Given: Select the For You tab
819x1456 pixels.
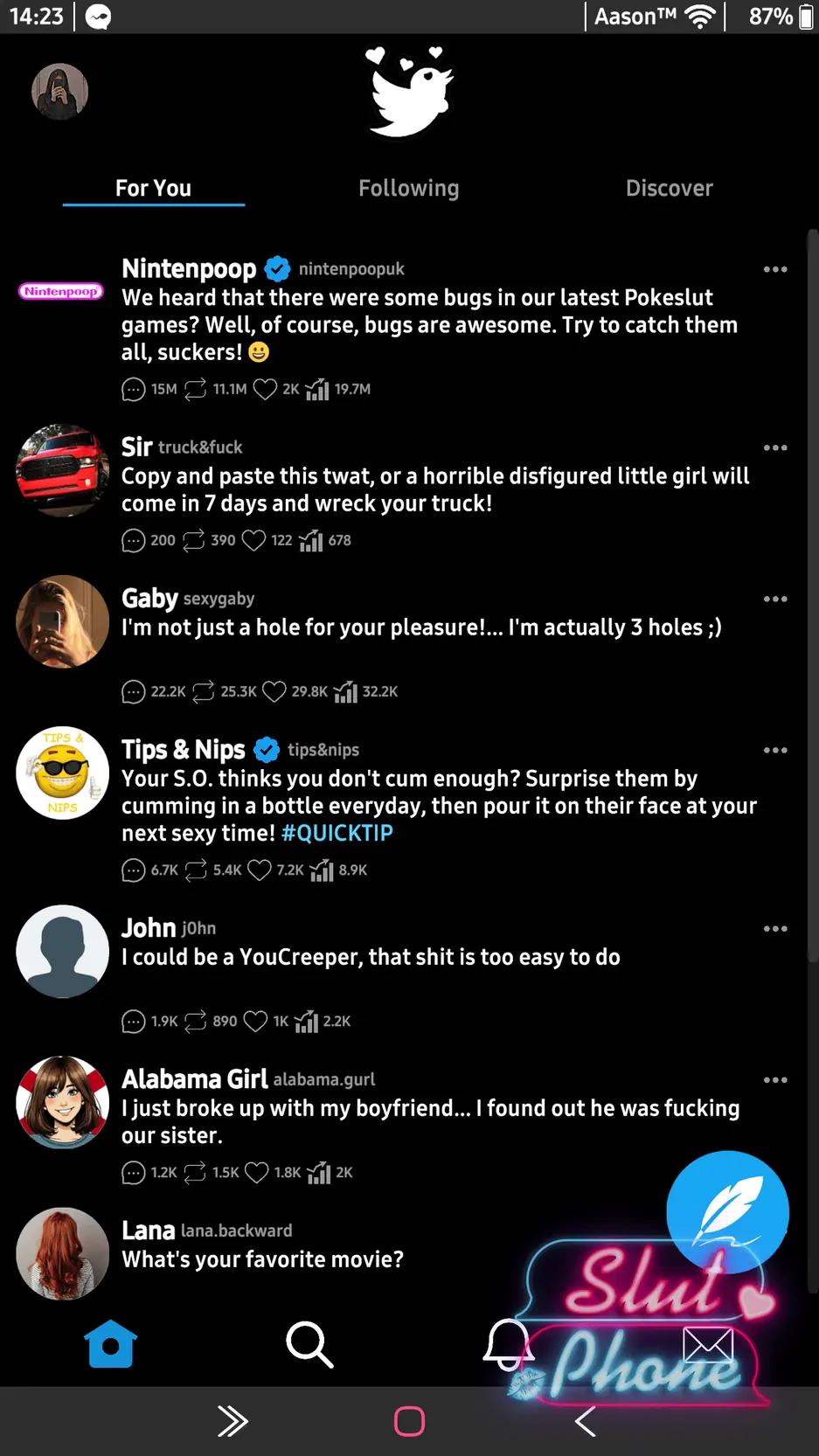Looking at the screenshot, I should point(153,188).
